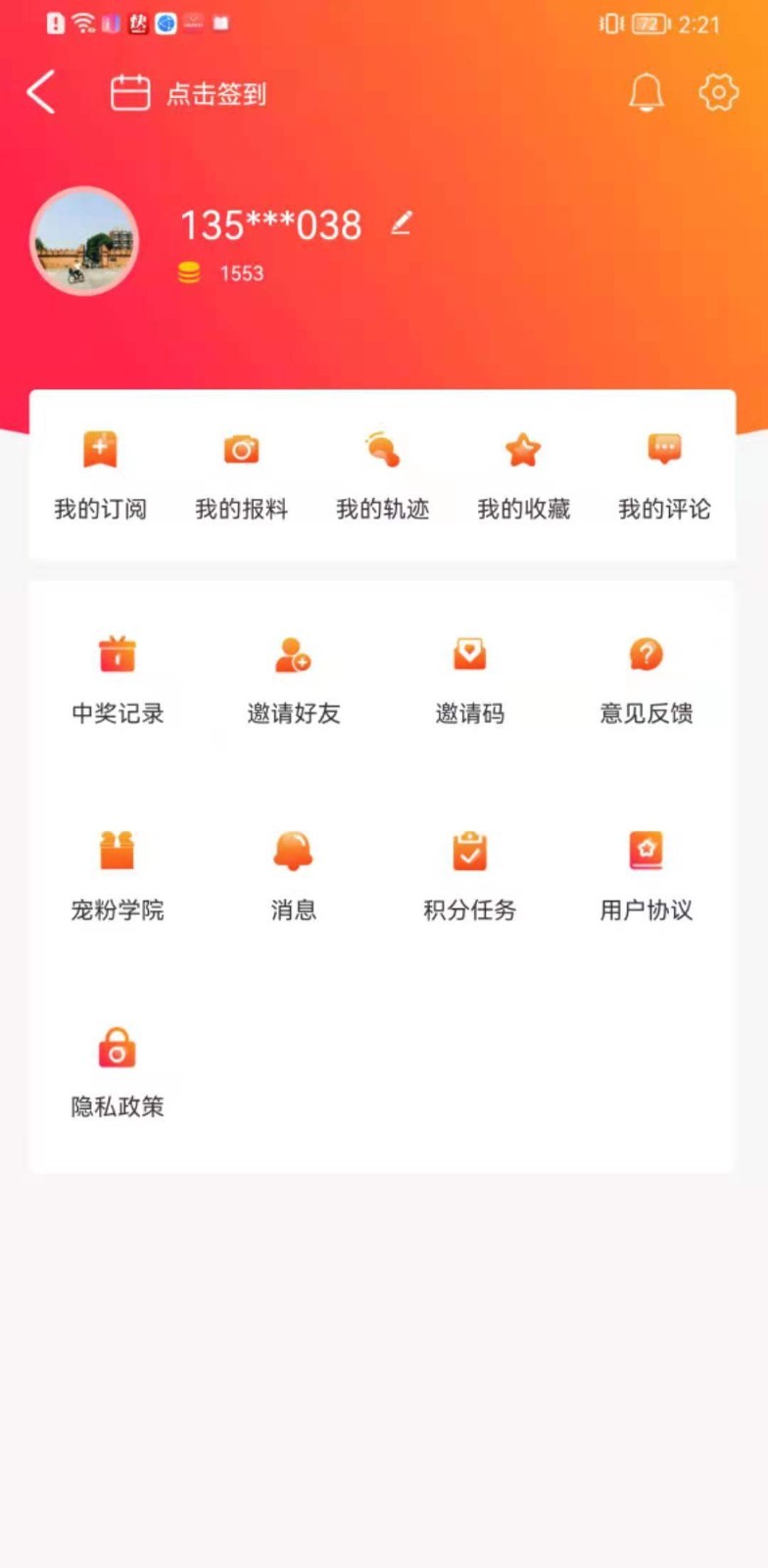Open 意见反馈
Viewport: 768px width, 1568px height.
click(x=647, y=681)
